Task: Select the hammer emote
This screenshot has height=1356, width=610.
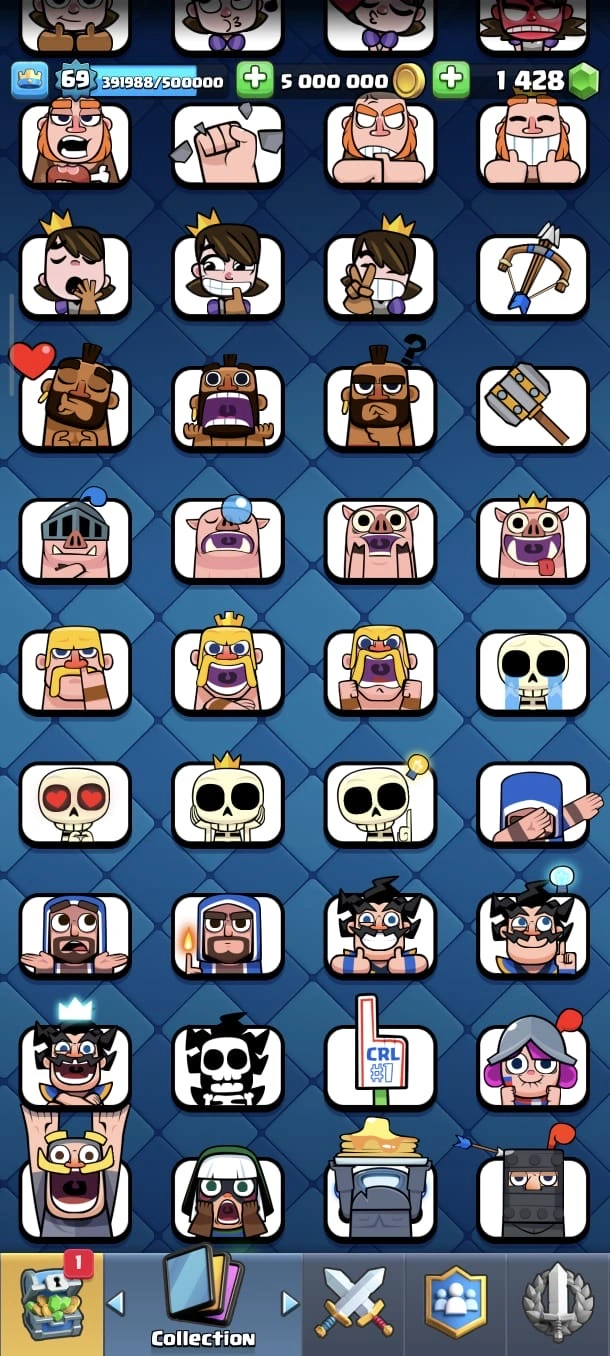Action: pos(533,407)
